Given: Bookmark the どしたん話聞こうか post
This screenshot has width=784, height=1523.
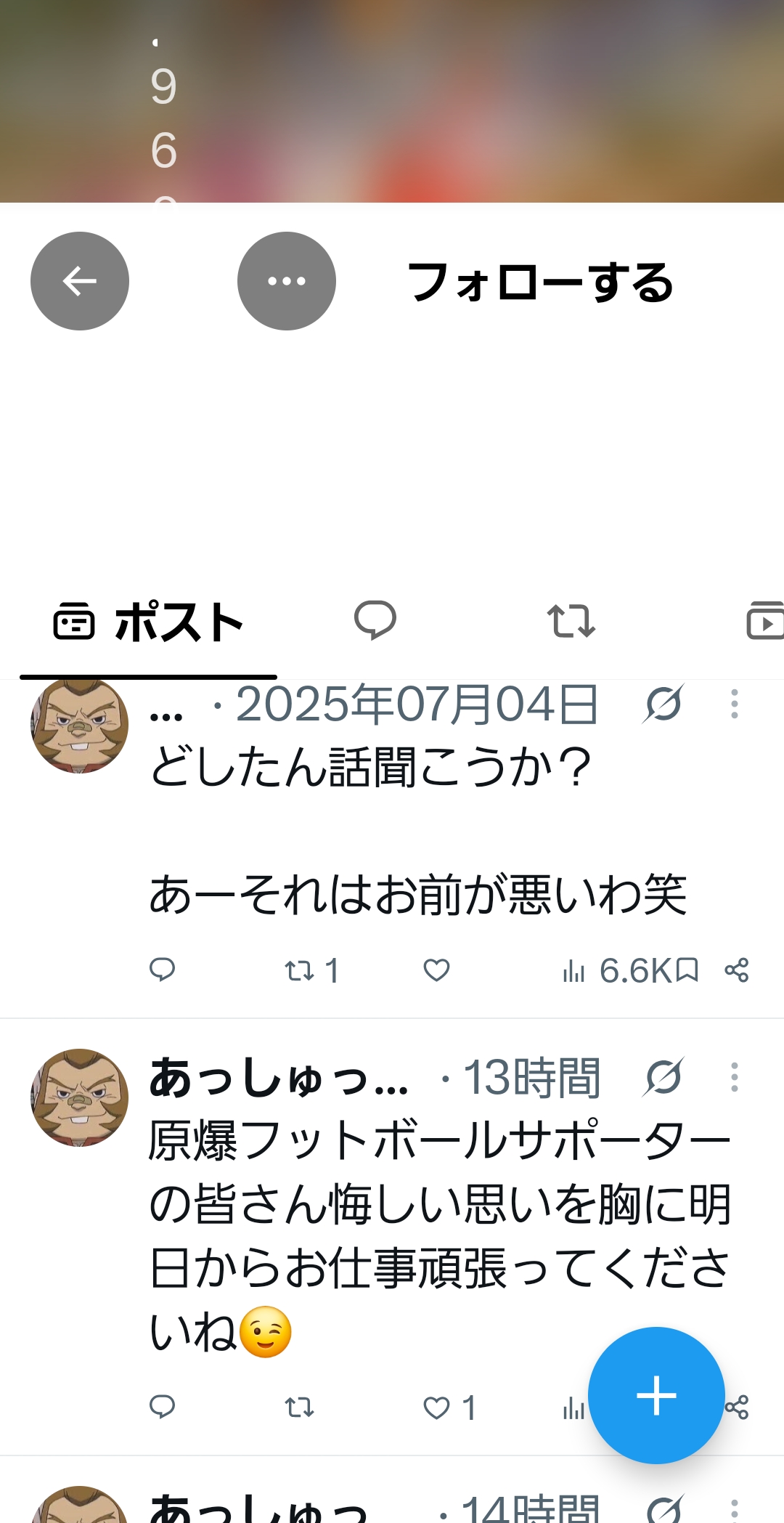Looking at the screenshot, I should click(687, 970).
